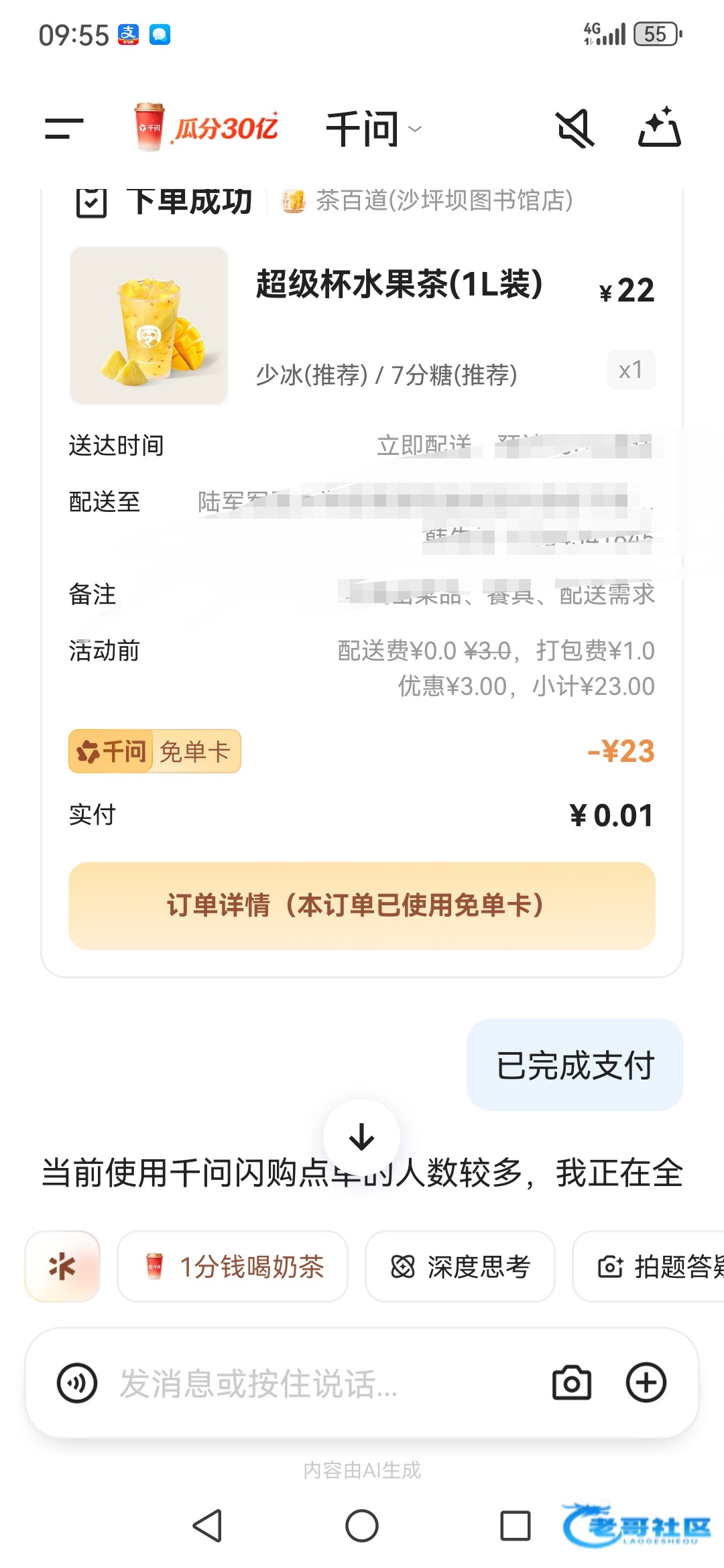Viewport: 724px width, 1568px height.
Task: Open the side menu drawer
Action: pos(64,128)
